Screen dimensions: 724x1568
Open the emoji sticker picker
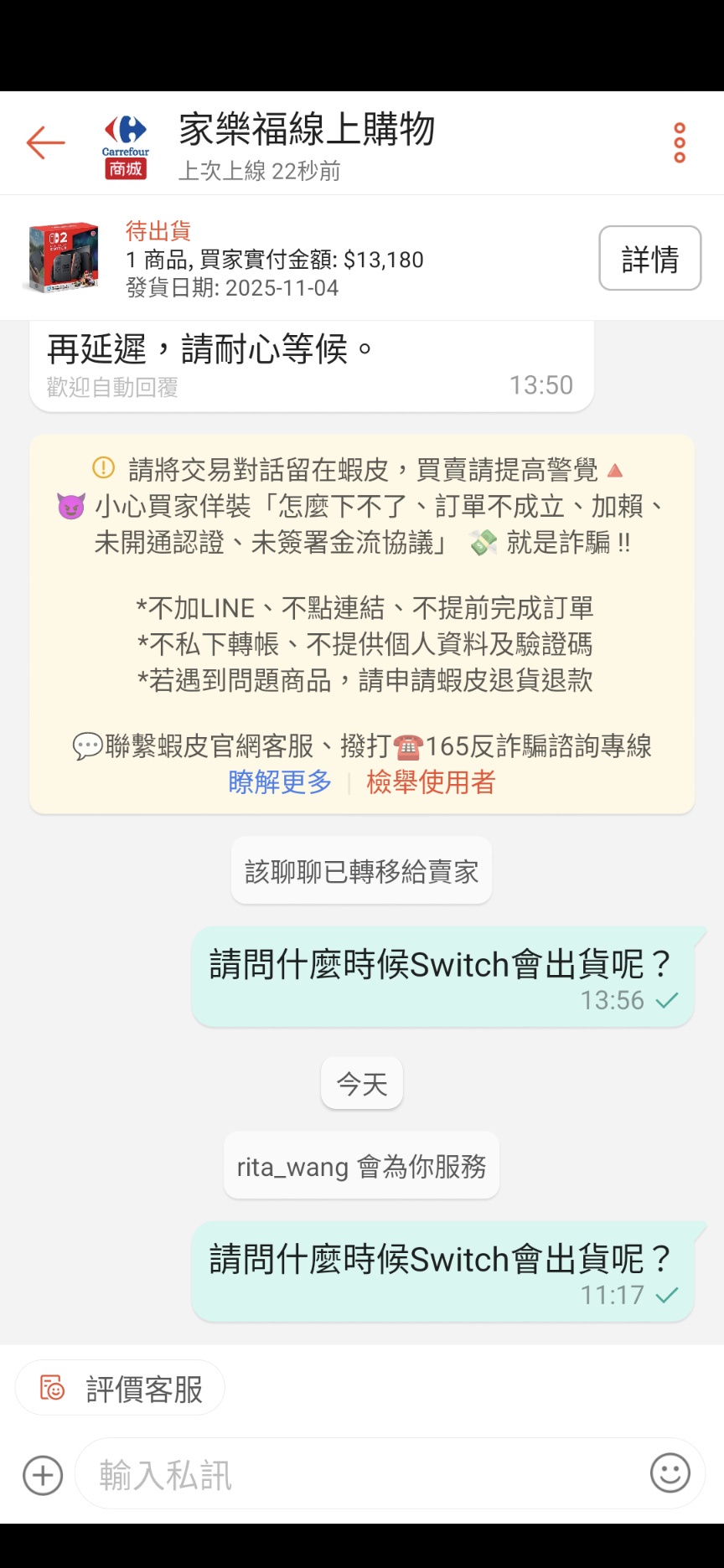(x=670, y=1473)
